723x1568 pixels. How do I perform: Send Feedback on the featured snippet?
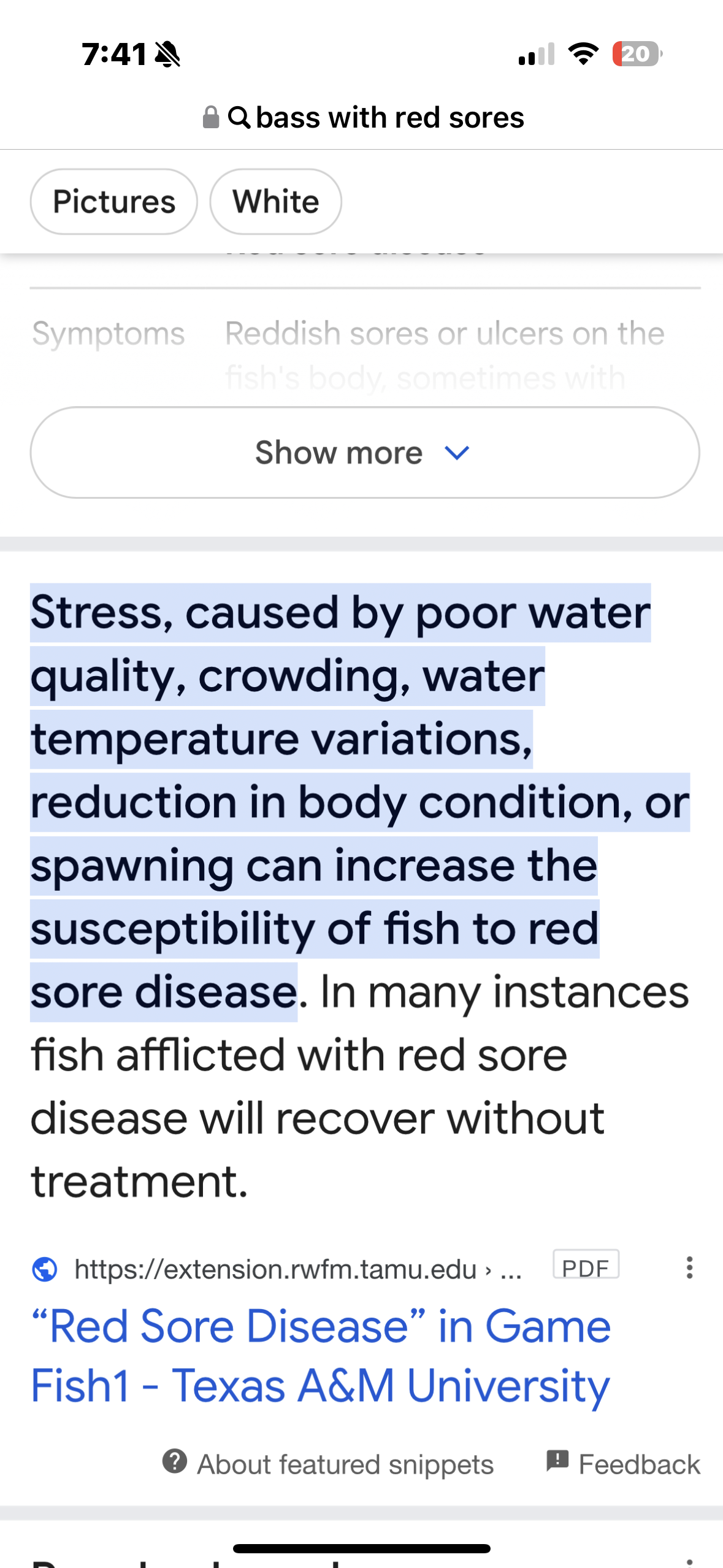click(x=623, y=1464)
